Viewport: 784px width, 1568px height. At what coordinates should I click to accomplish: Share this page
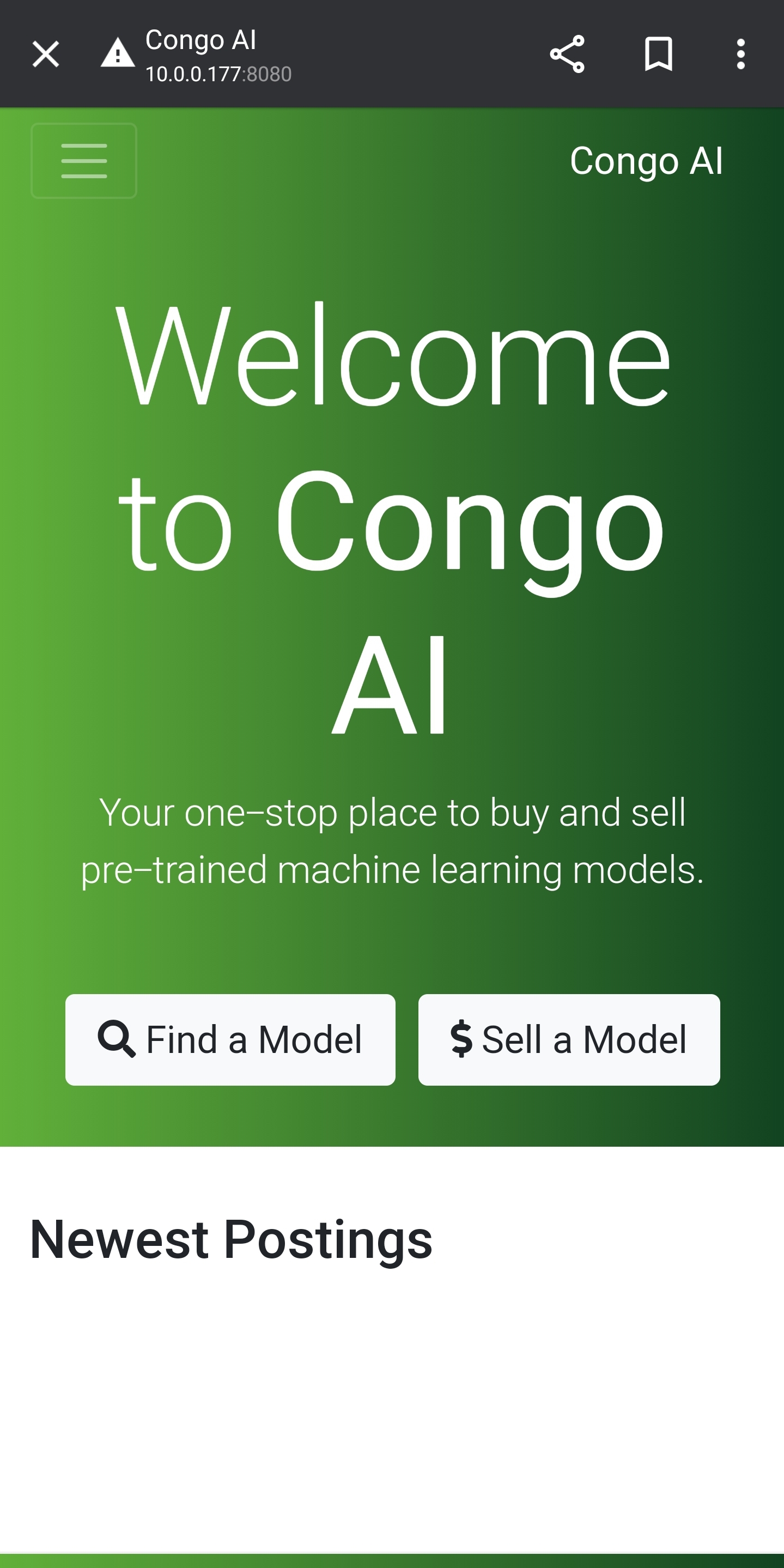tap(567, 54)
